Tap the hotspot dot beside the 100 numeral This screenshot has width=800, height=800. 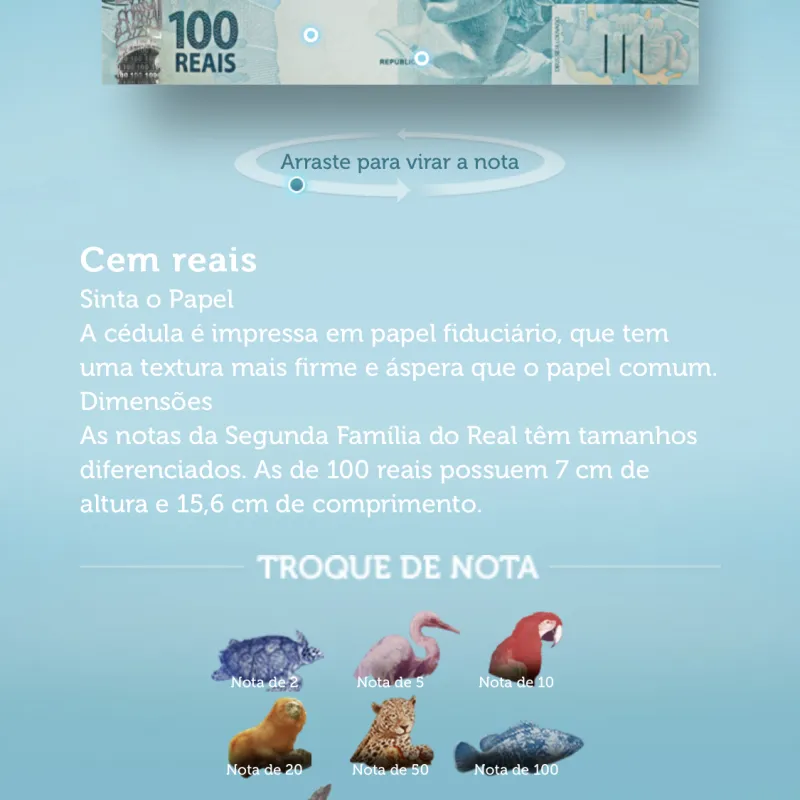[x=311, y=35]
